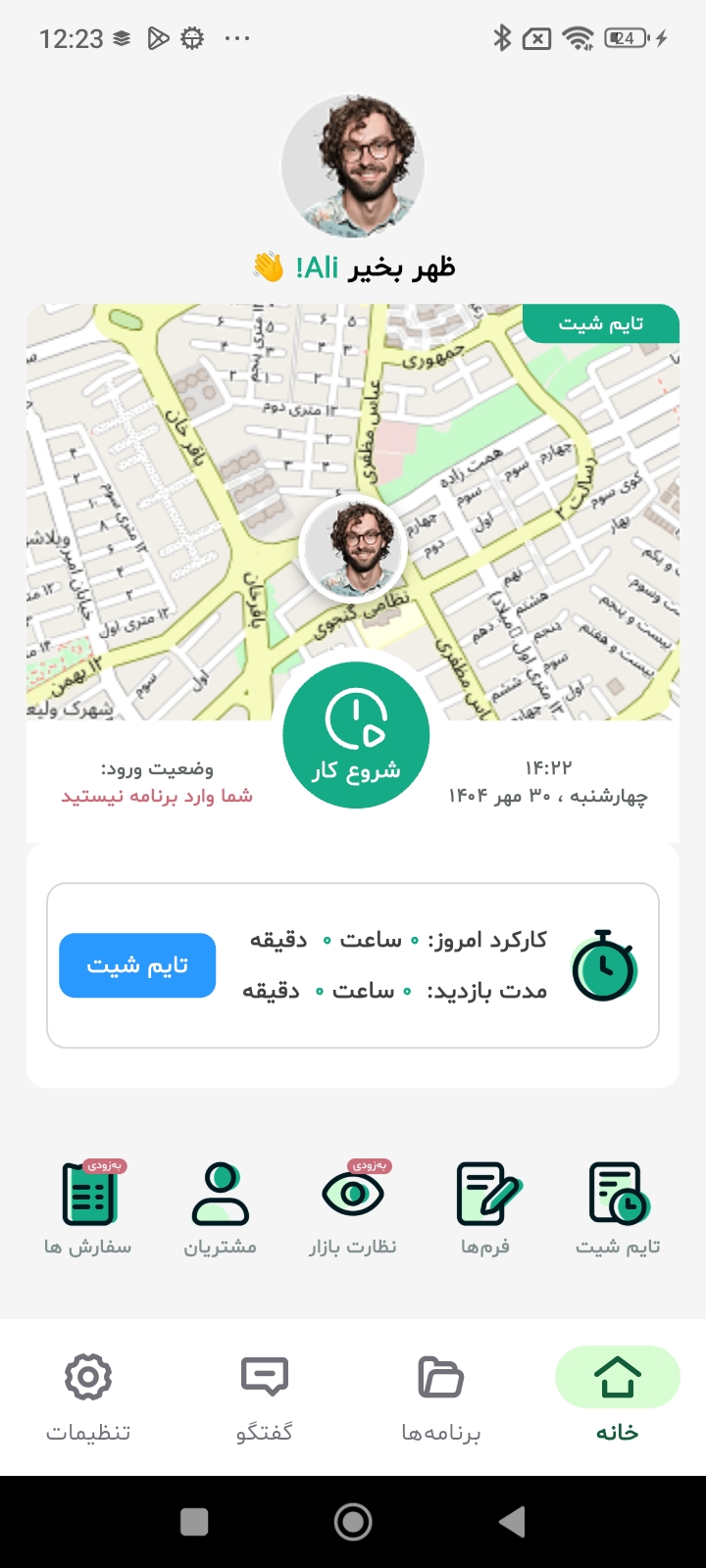Open the تایم شیت shortcut icon
The width and height of the screenshot is (706, 1568).
[618, 1207]
